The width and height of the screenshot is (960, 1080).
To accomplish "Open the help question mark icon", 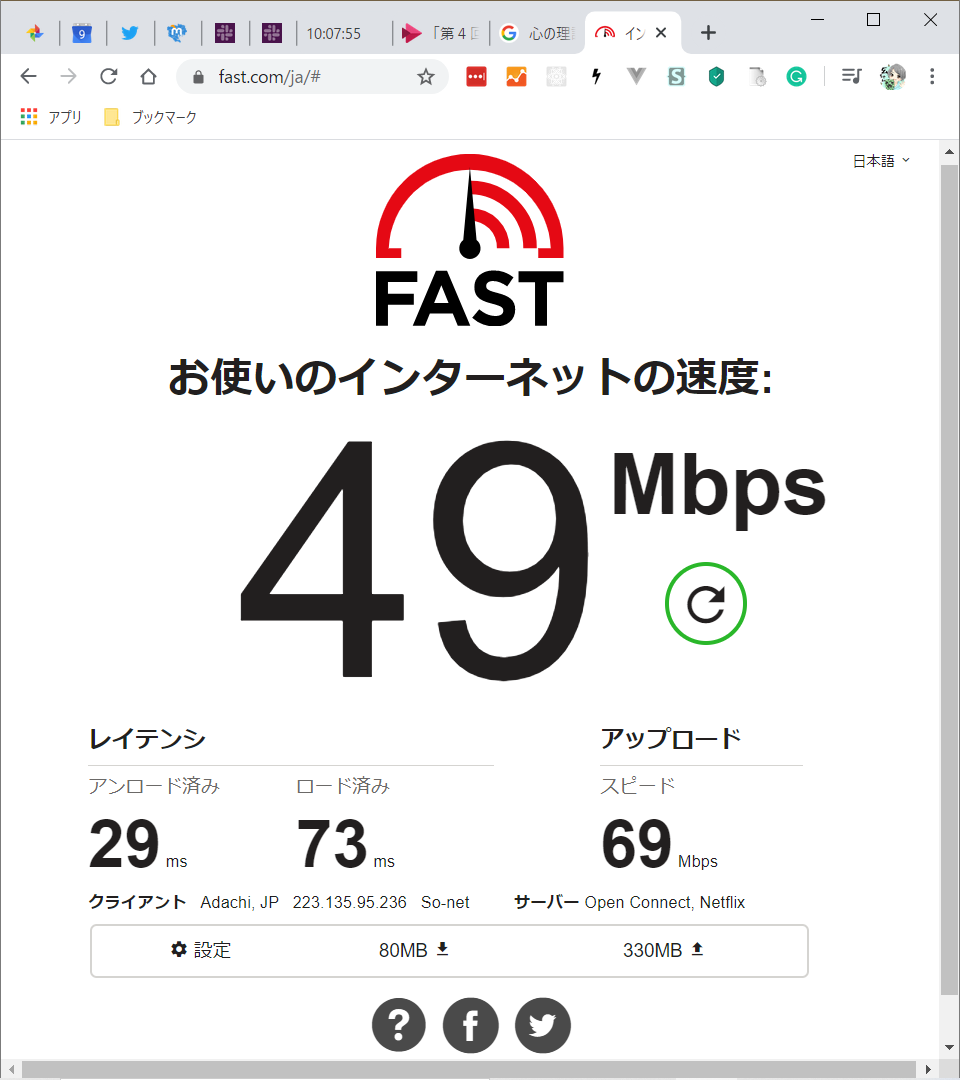I will click(399, 1025).
